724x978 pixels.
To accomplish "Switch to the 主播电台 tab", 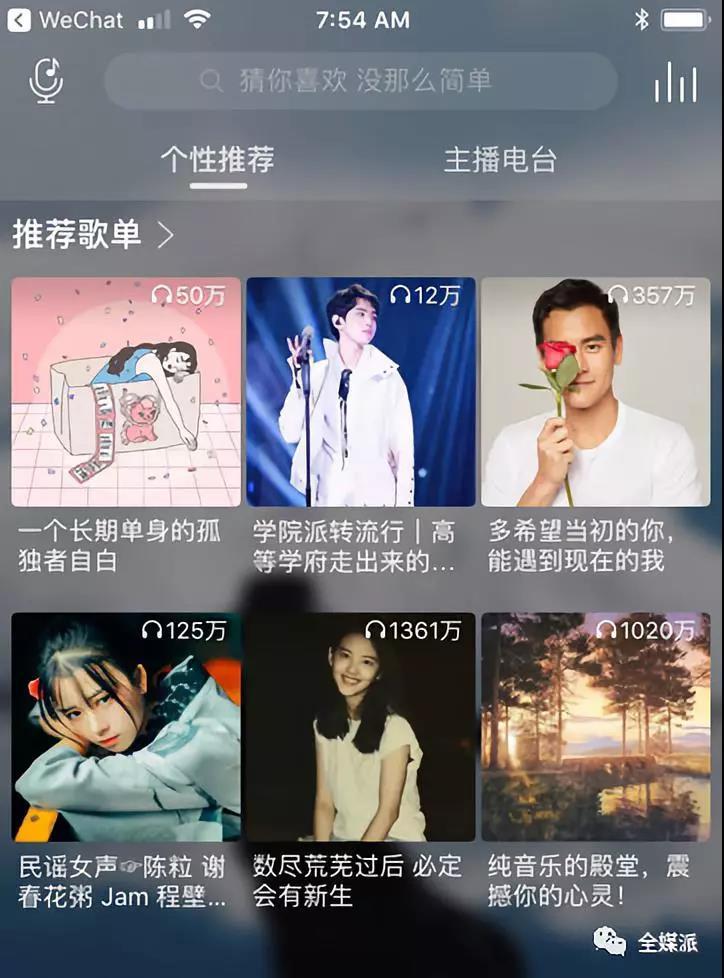I will tap(500, 160).
